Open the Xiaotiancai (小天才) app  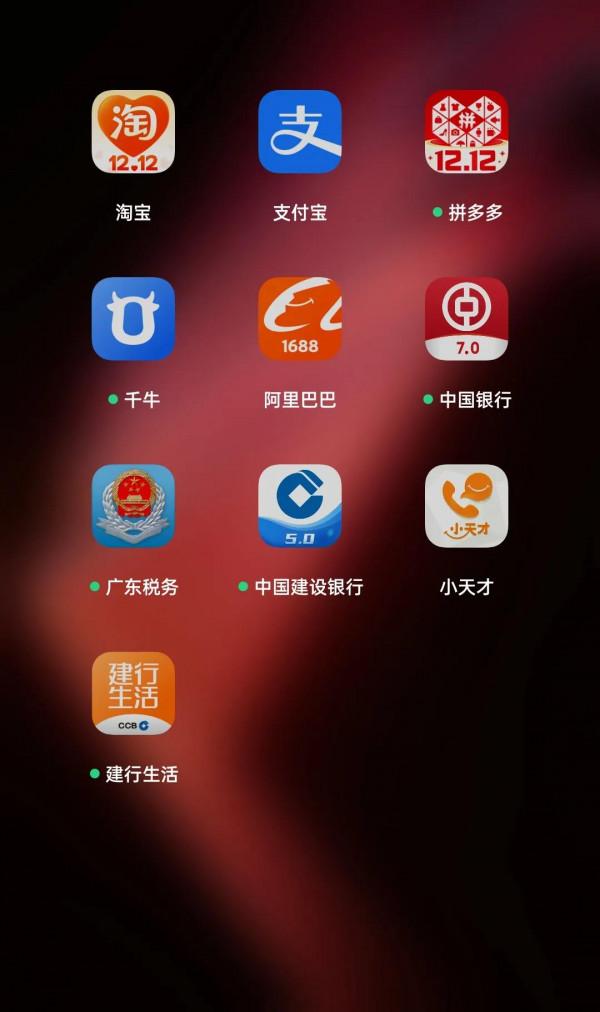click(x=466, y=506)
